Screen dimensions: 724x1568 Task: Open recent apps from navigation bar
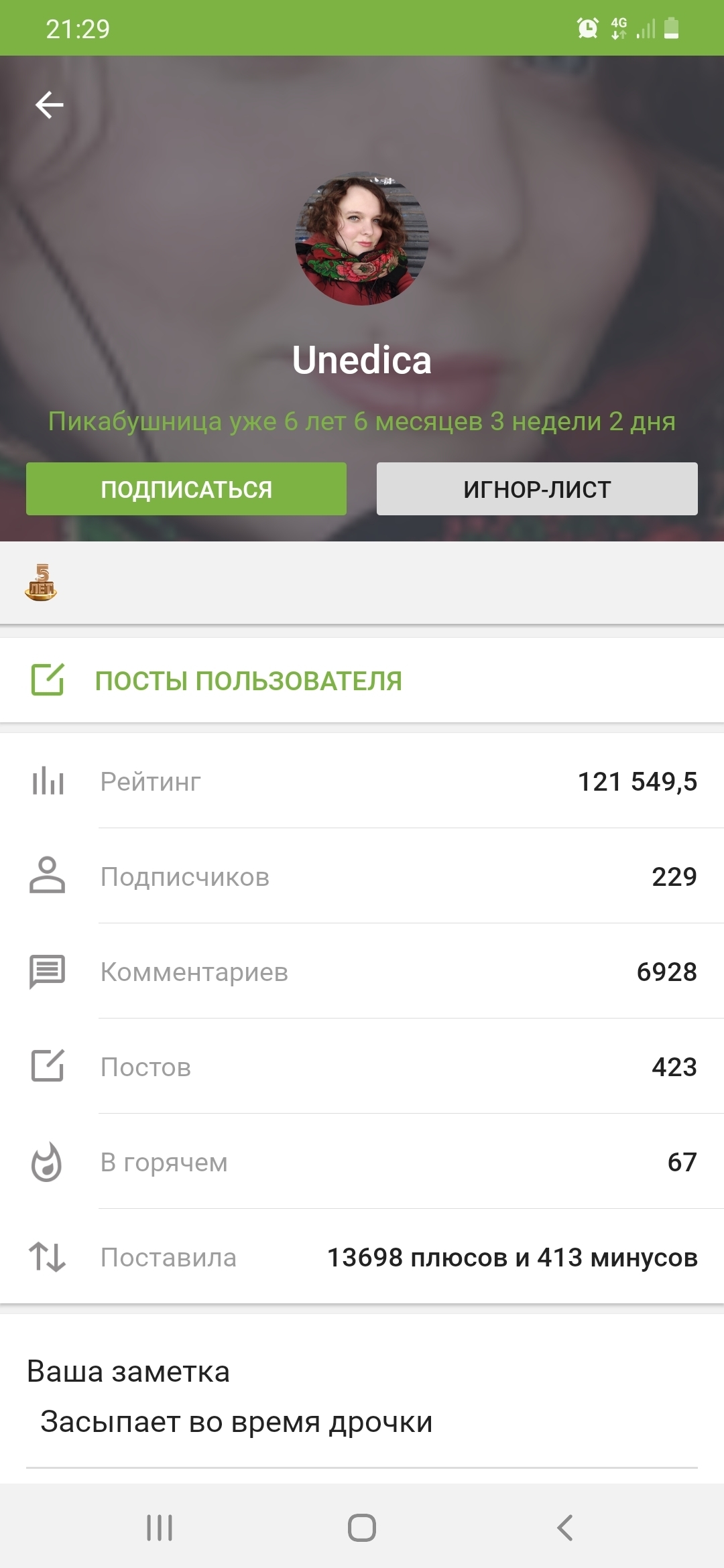pyautogui.click(x=160, y=1528)
